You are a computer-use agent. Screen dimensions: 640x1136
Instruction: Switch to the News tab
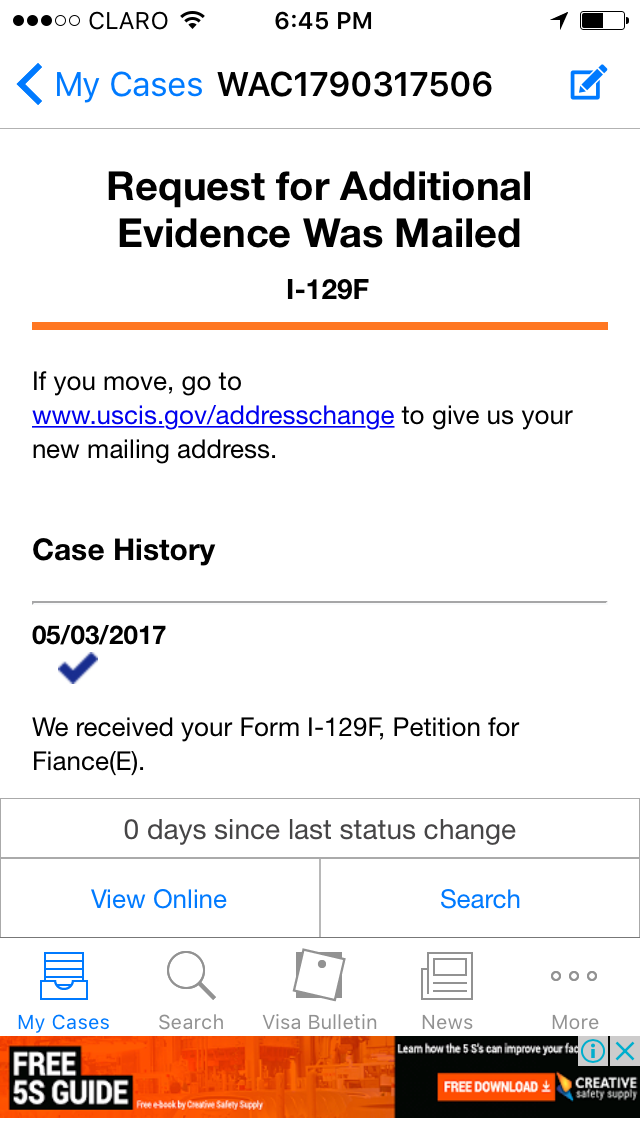447,992
